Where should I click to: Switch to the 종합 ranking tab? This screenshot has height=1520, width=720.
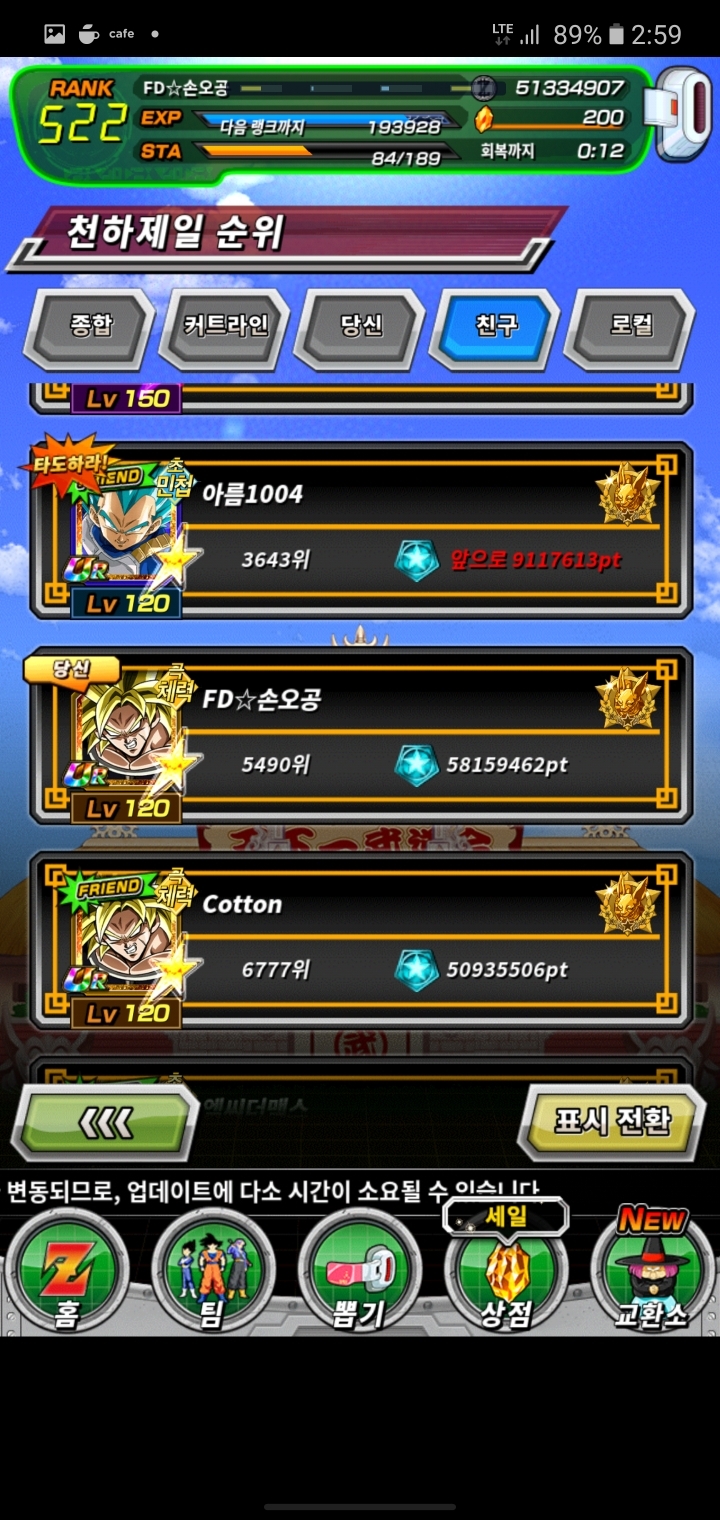(90, 327)
